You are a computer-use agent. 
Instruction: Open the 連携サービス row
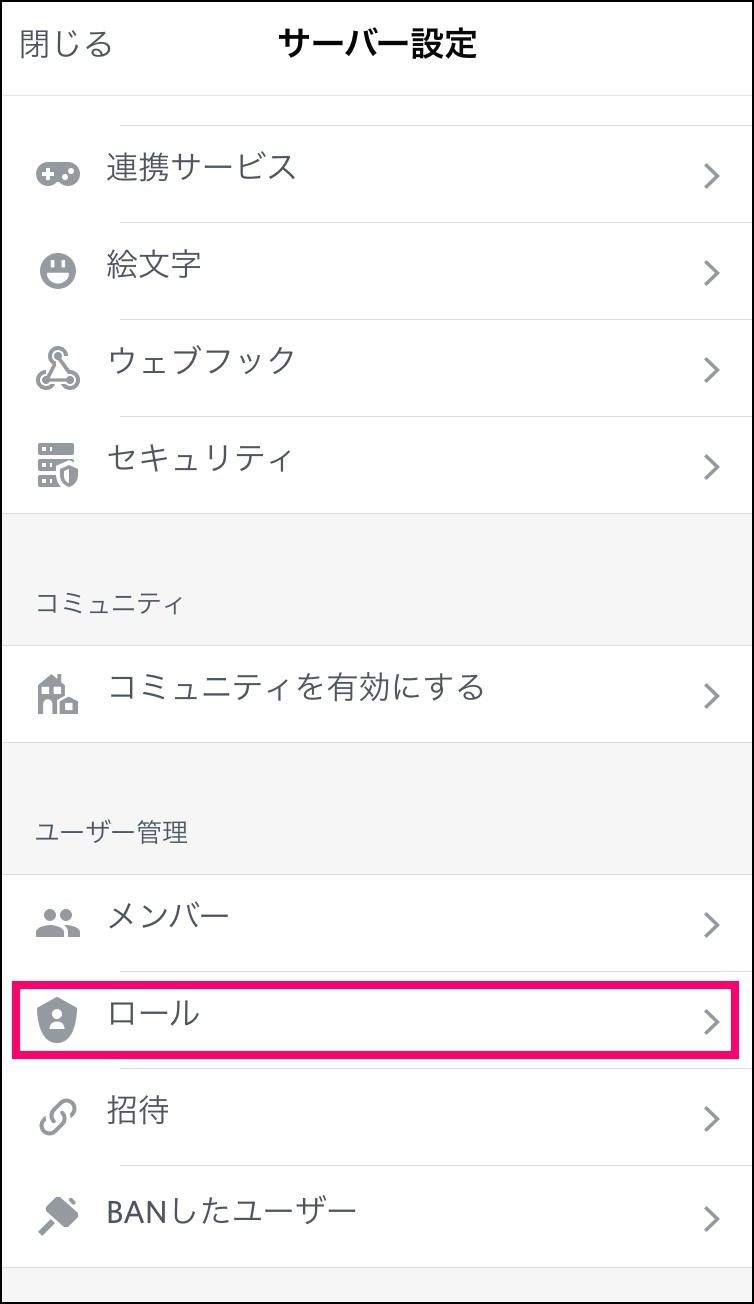(x=377, y=174)
